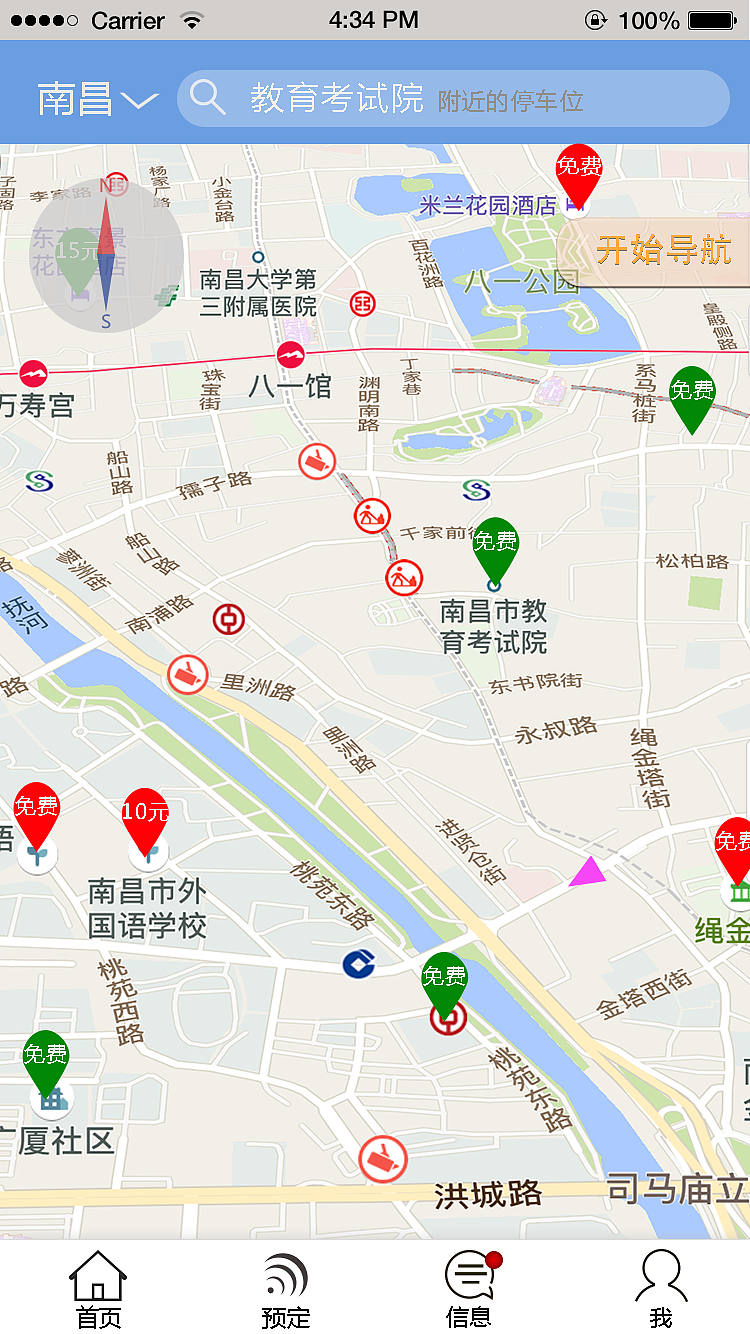Viewport: 750px width, 1334px height.
Task: Select the construction warning icon on 千家前街
Action: tap(371, 517)
